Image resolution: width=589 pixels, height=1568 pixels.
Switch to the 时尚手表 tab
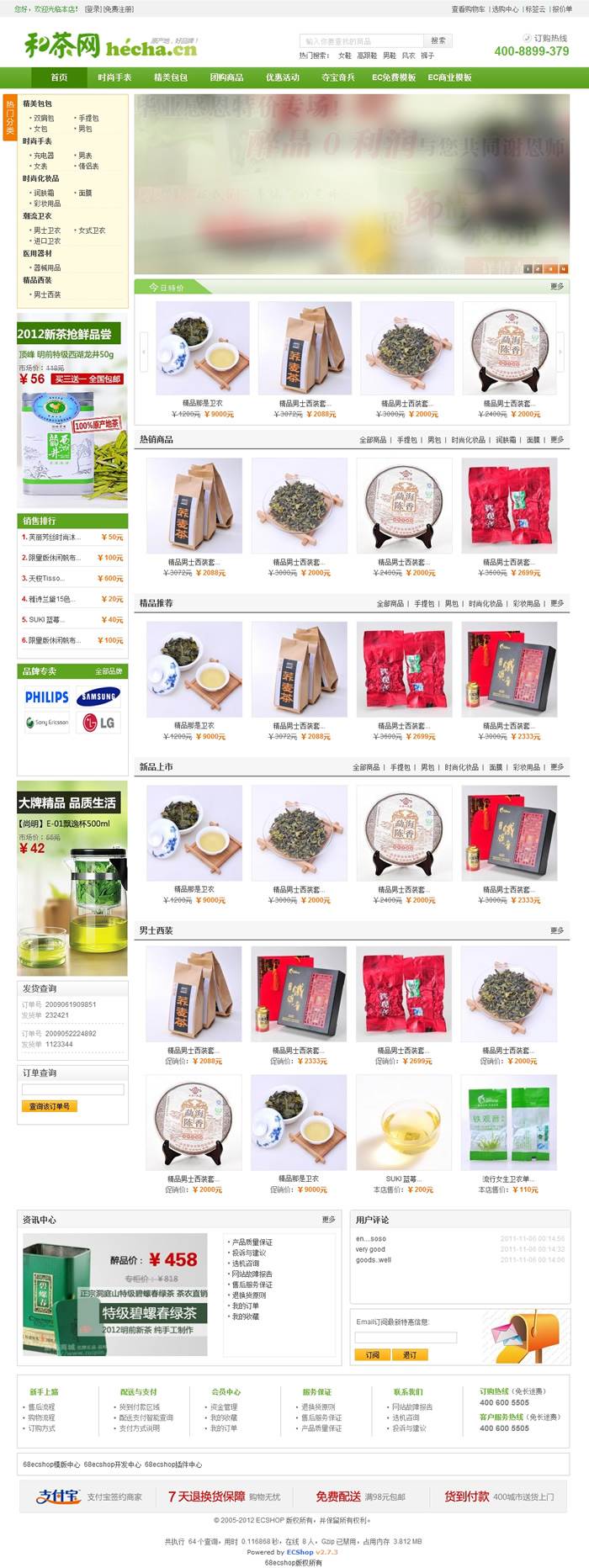114,77
